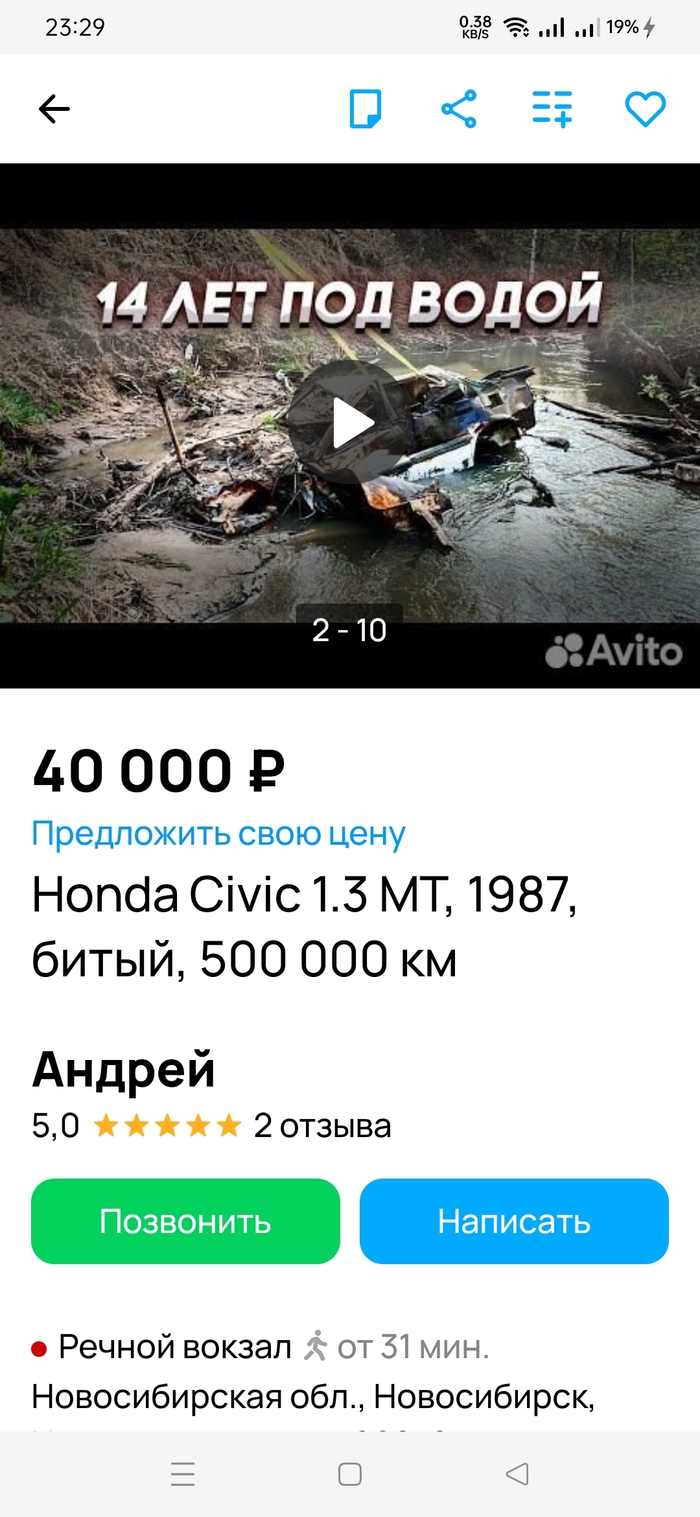Go back using the arrow icon
This screenshot has height=1517, width=700.
point(54,109)
